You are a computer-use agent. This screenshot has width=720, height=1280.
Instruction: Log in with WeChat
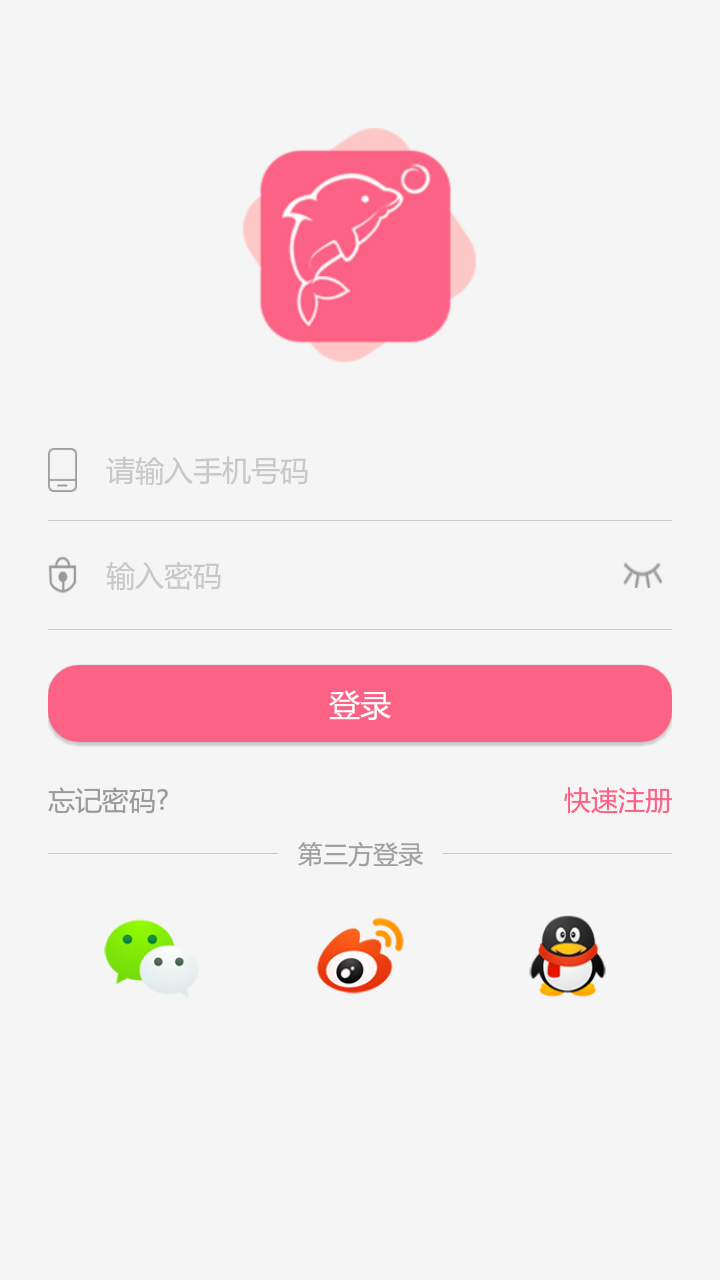(x=151, y=957)
